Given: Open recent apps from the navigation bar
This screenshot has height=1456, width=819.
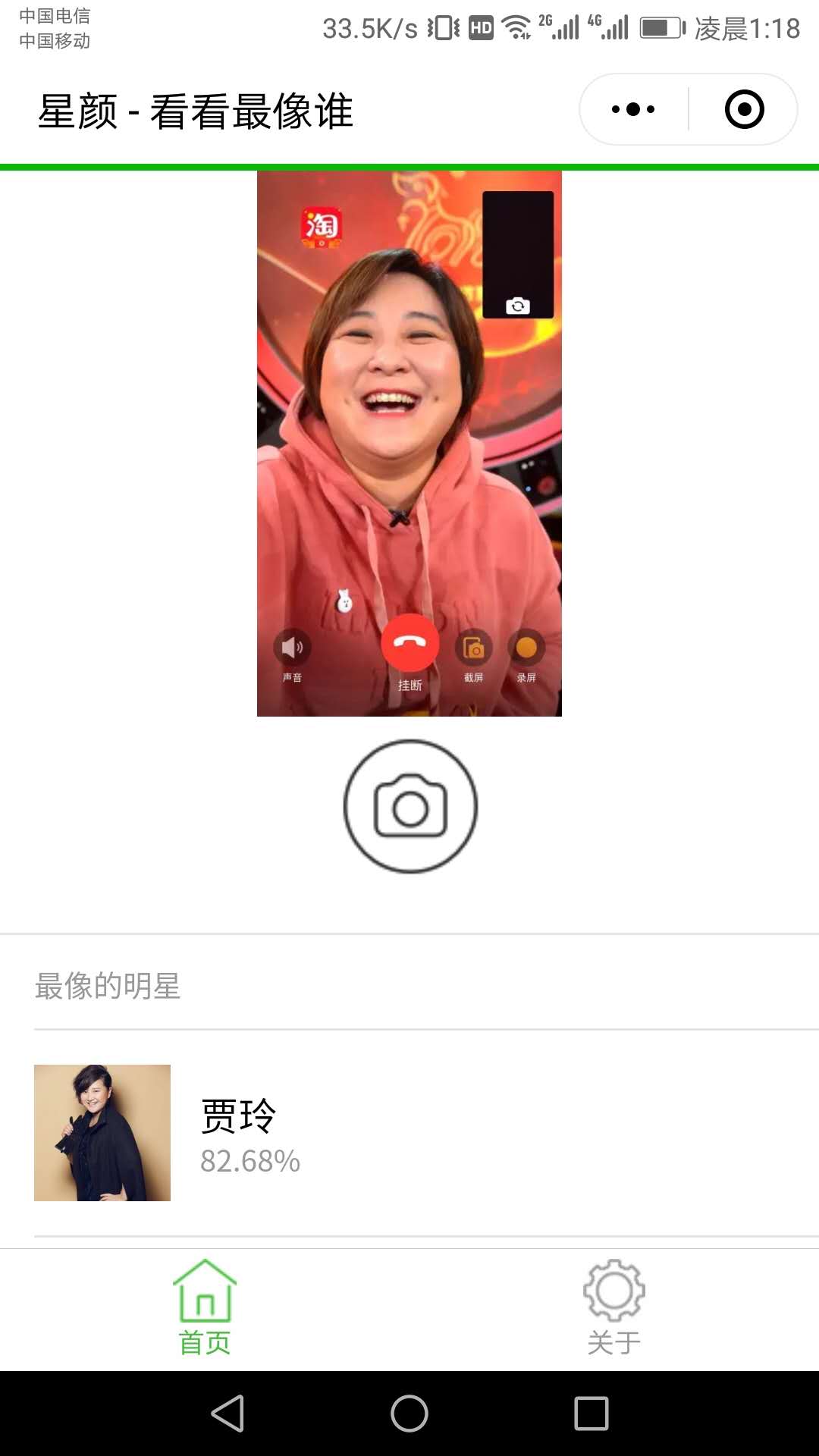Looking at the screenshot, I should [x=591, y=1414].
